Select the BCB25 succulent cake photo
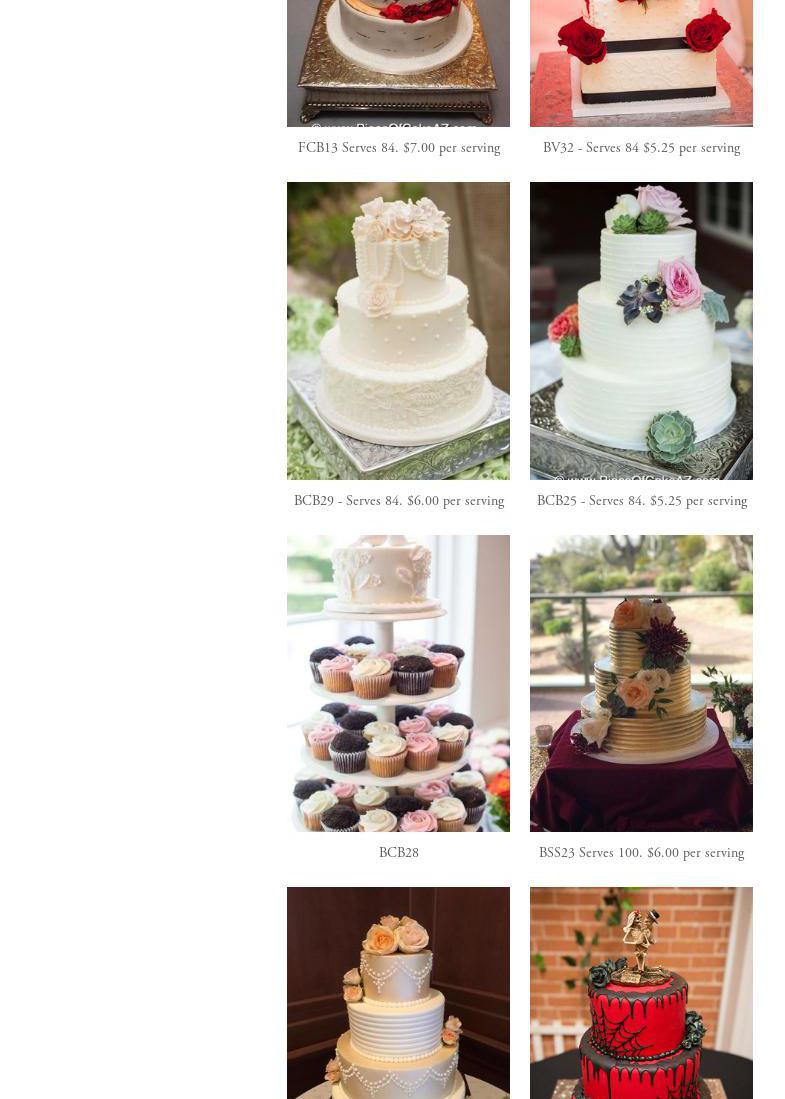The height and width of the screenshot is (1099, 785). tap(641, 330)
